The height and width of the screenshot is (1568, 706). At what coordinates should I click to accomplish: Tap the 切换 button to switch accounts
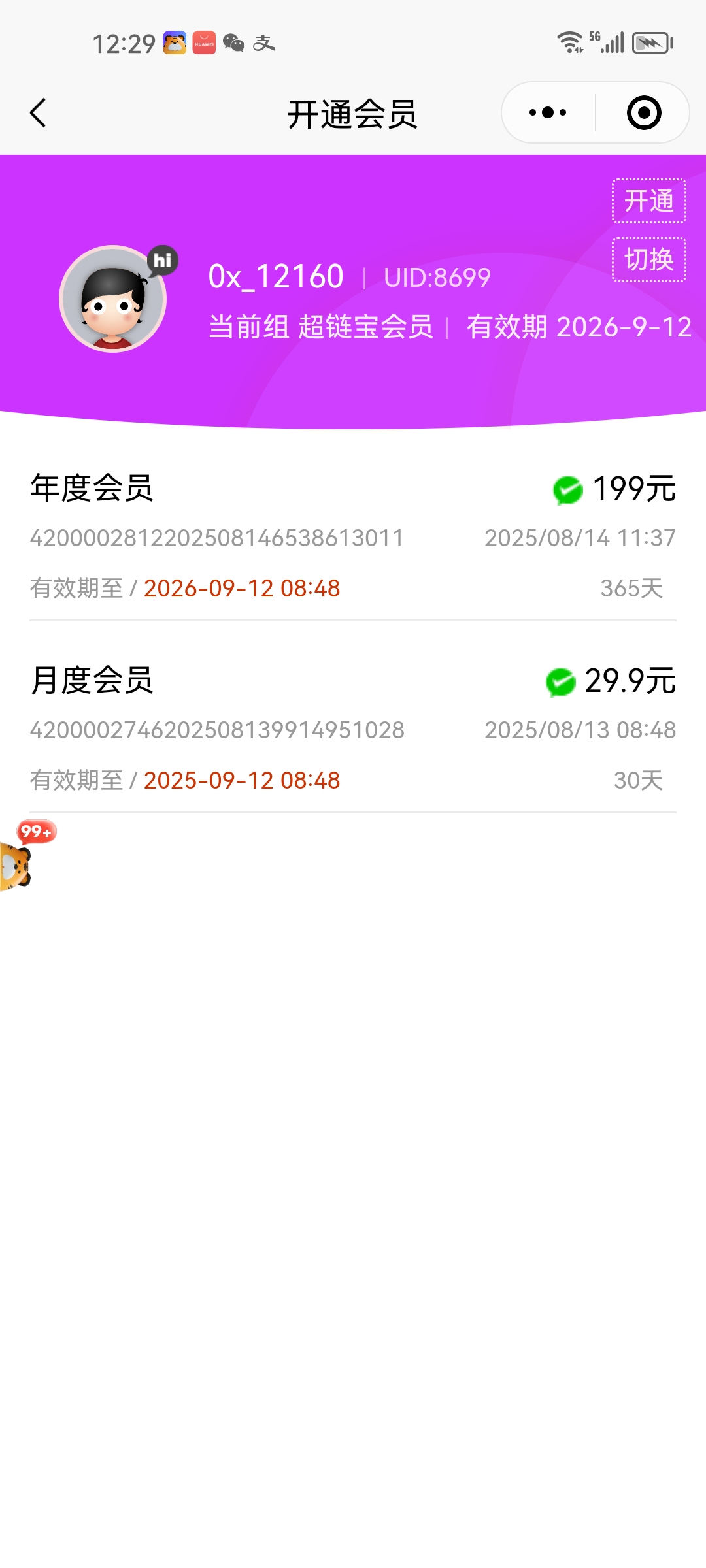coord(648,260)
